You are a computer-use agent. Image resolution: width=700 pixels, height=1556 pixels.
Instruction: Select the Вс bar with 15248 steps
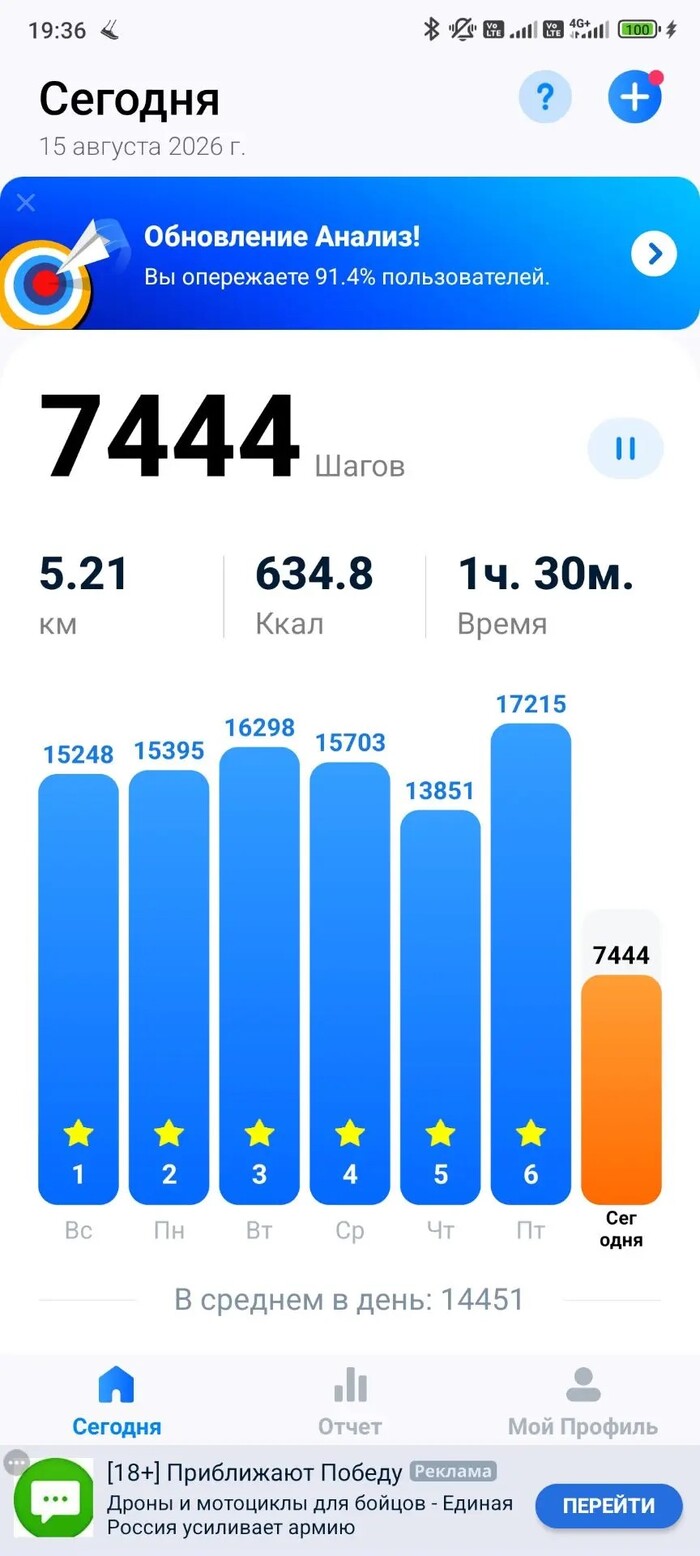(78, 989)
